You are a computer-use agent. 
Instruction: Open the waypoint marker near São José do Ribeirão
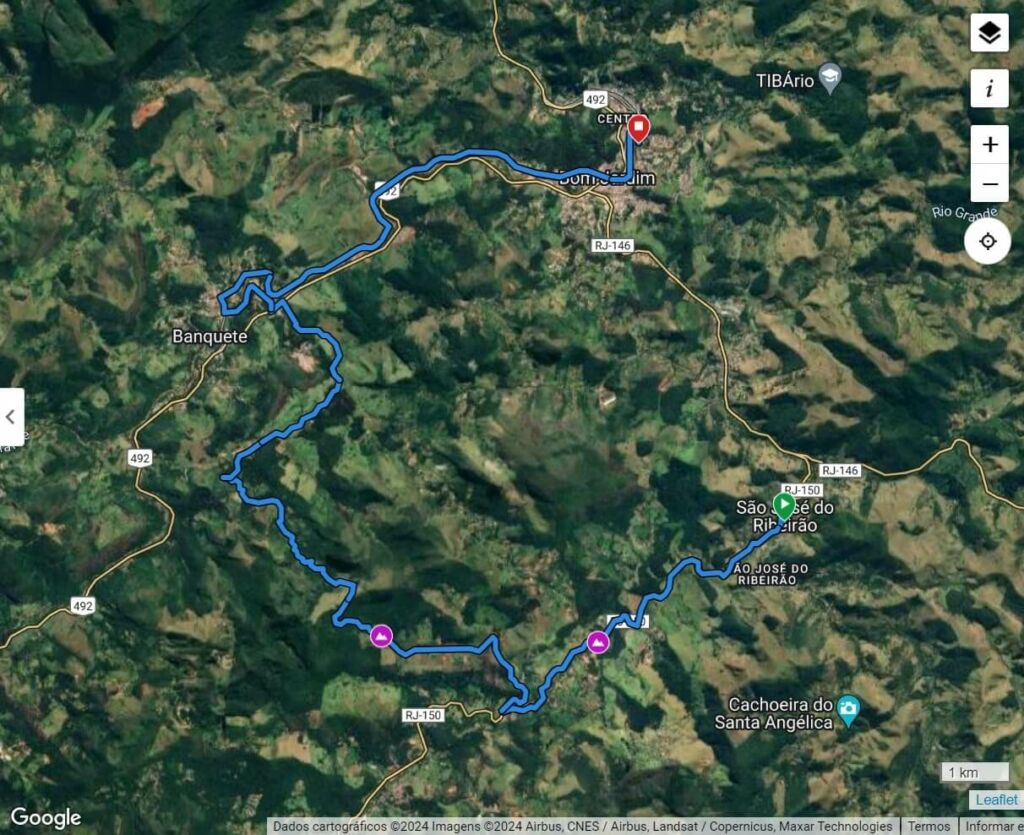tap(598, 642)
